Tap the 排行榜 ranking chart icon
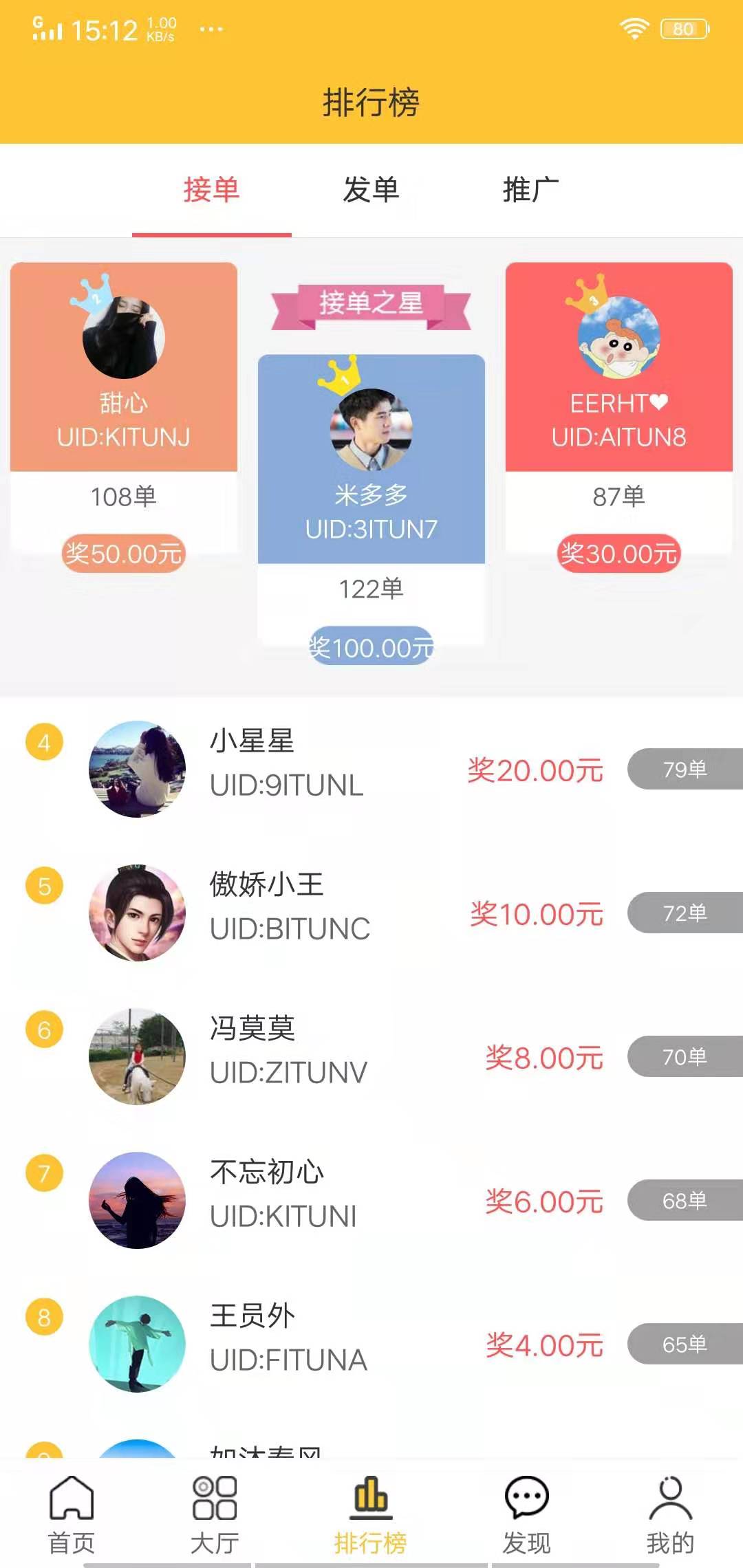The width and height of the screenshot is (743, 1568). tap(371, 1503)
